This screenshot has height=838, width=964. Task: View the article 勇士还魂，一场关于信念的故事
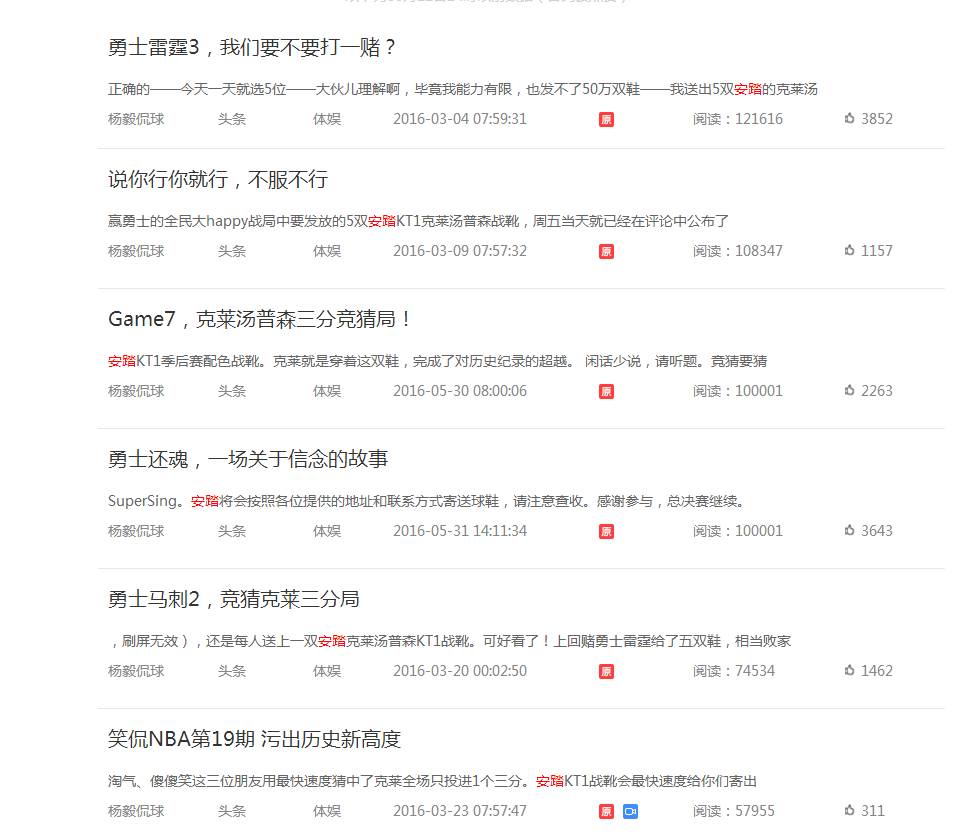(x=248, y=460)
